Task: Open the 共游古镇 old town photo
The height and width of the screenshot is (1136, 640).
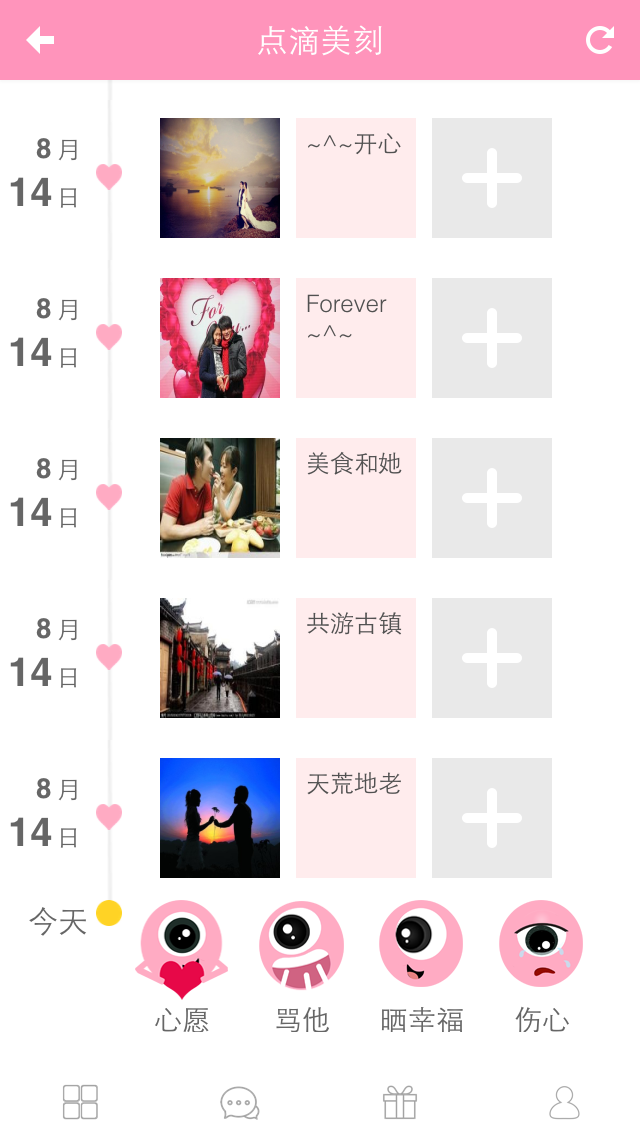Action: coord(220,658)
